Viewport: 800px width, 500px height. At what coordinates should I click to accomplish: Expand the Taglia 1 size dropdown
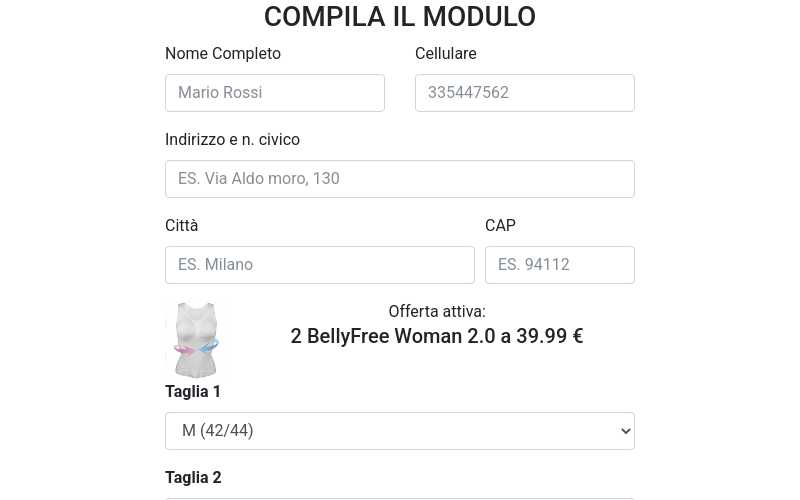click(x=399, y=431)
